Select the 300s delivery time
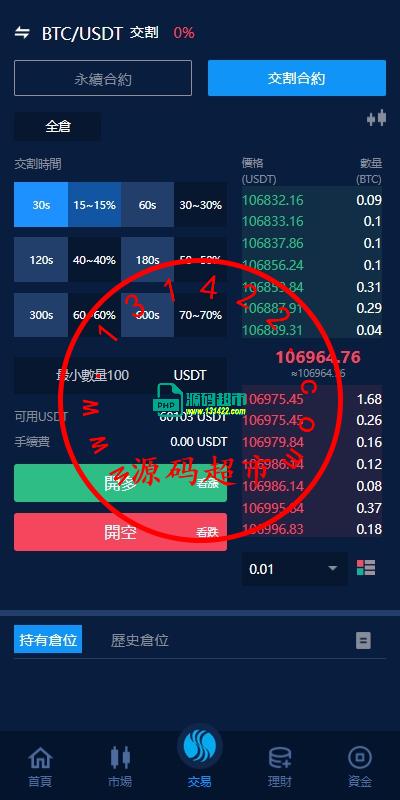Screen dimensions: 400x800 (x=41, y=315)
